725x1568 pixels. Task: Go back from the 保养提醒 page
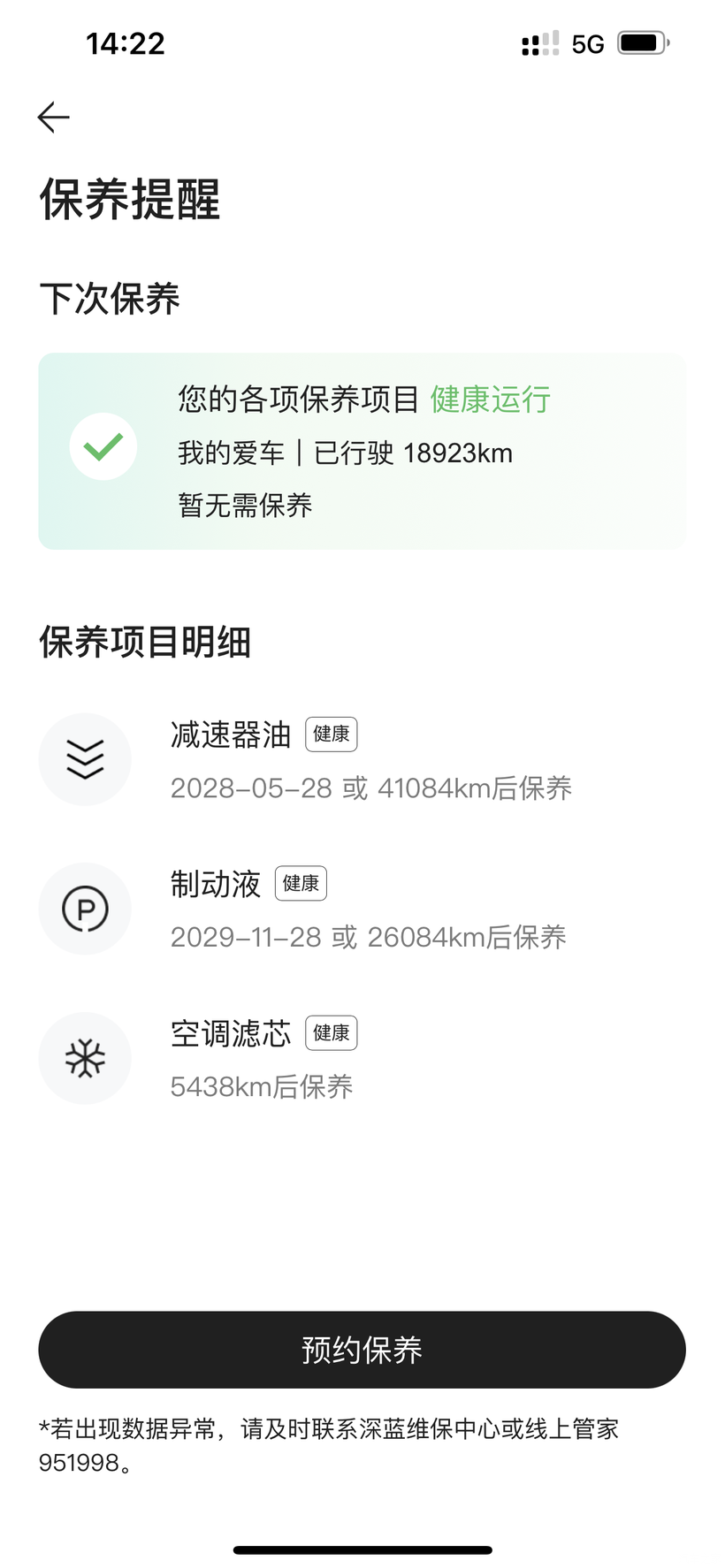54,117
